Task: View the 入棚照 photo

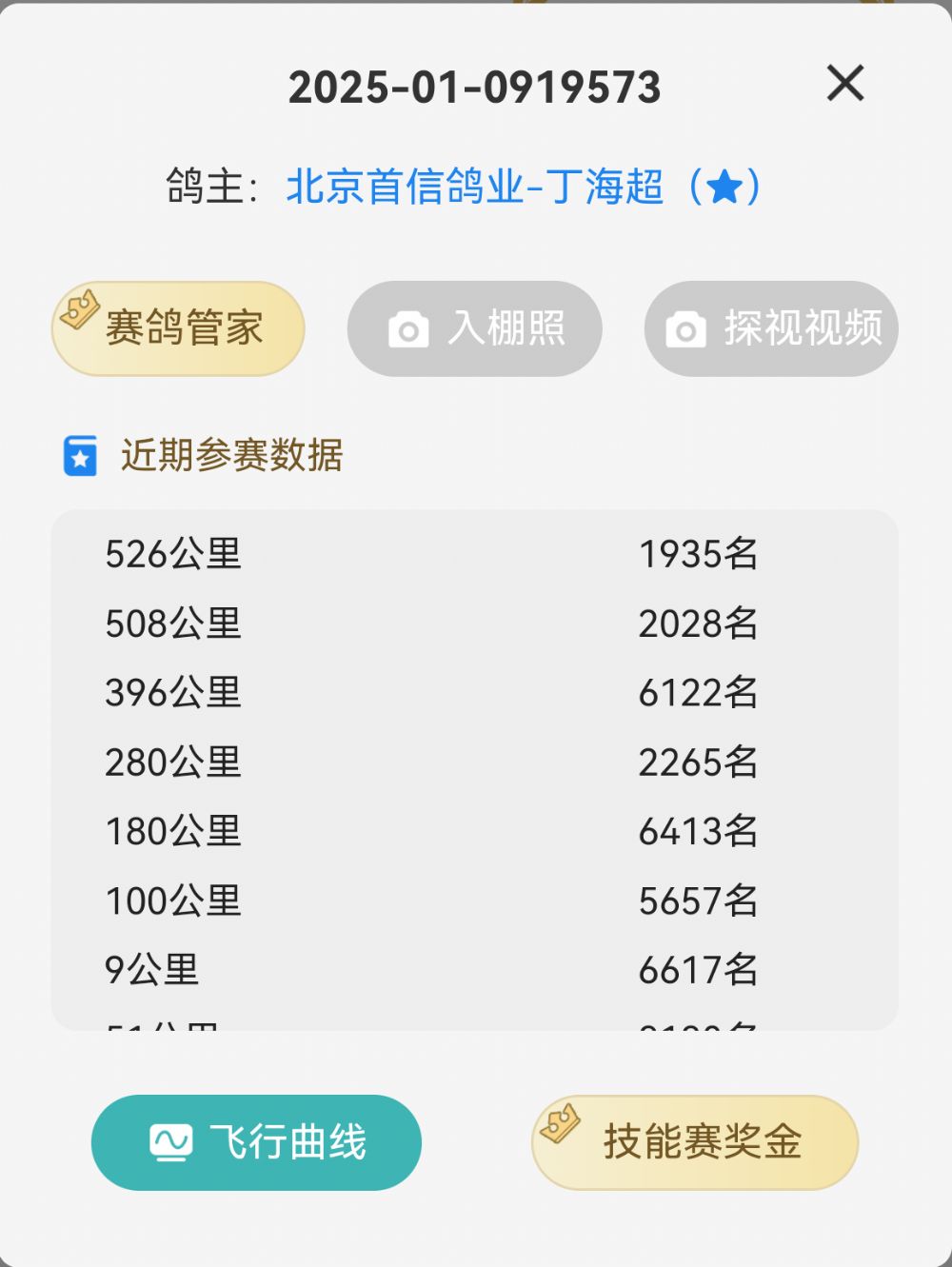Action: pos(474,328)
